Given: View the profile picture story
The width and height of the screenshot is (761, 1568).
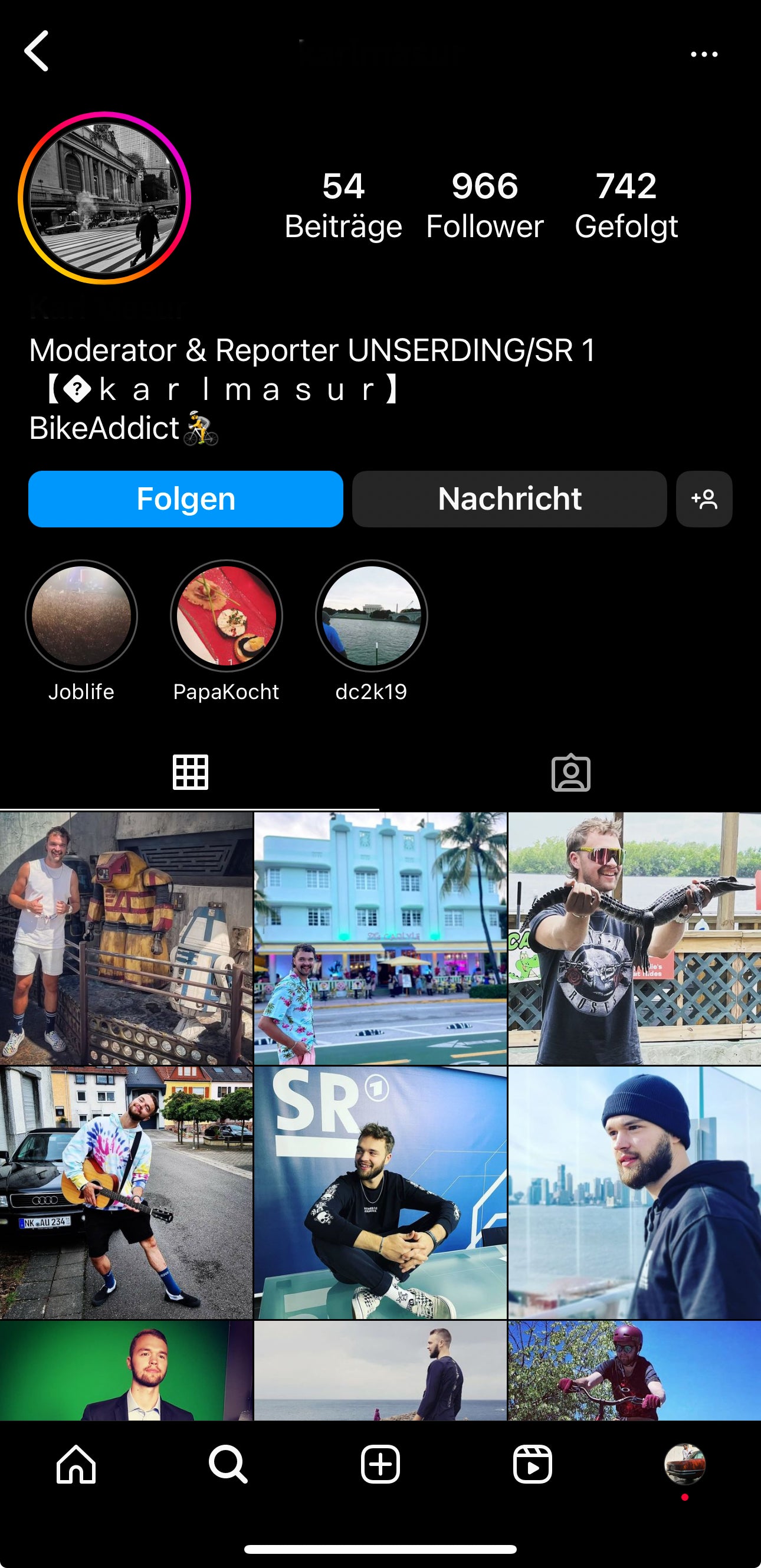Looking at the screenshot, I should click(105, 198).
